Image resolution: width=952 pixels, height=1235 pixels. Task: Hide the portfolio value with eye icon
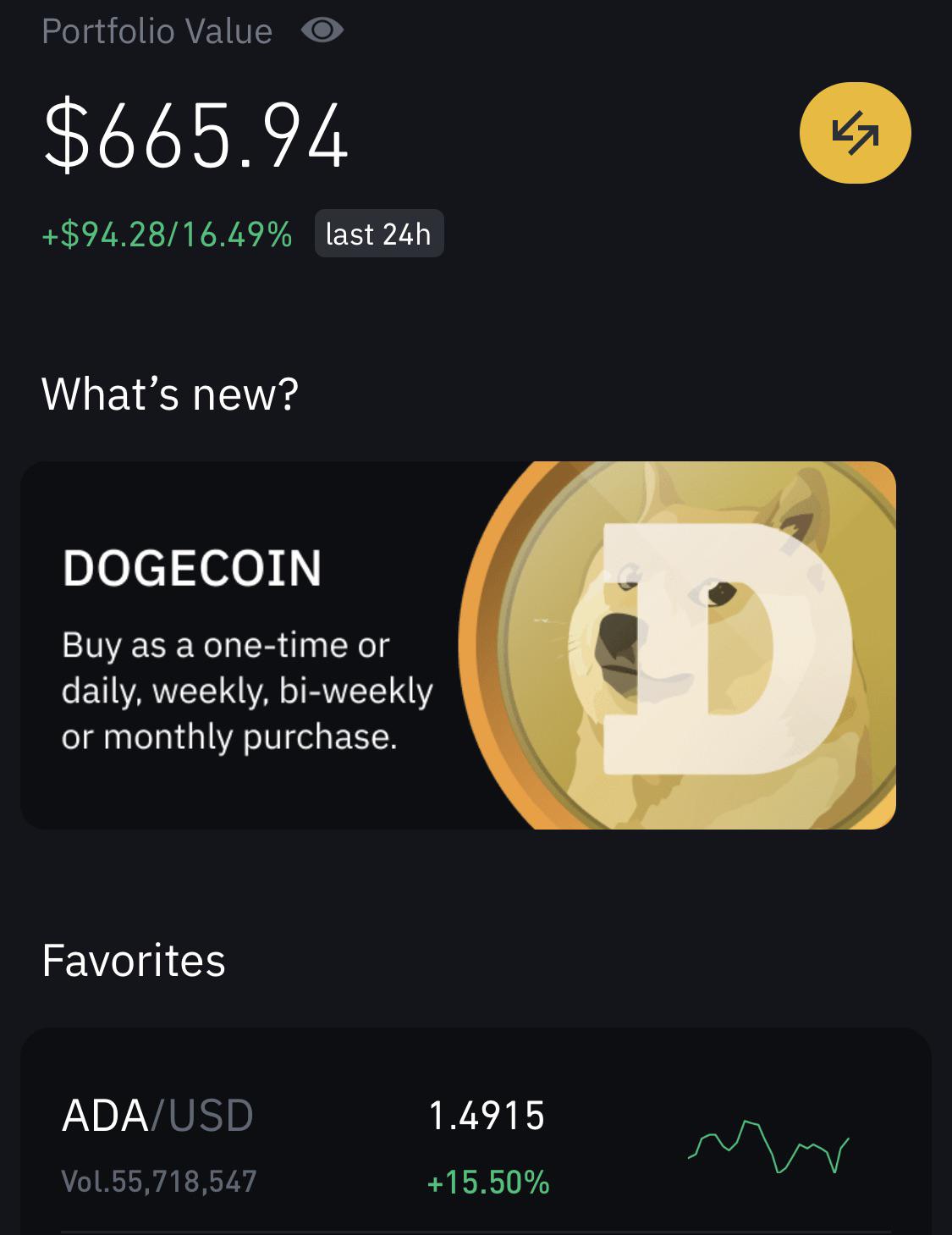tap(322, 31)
